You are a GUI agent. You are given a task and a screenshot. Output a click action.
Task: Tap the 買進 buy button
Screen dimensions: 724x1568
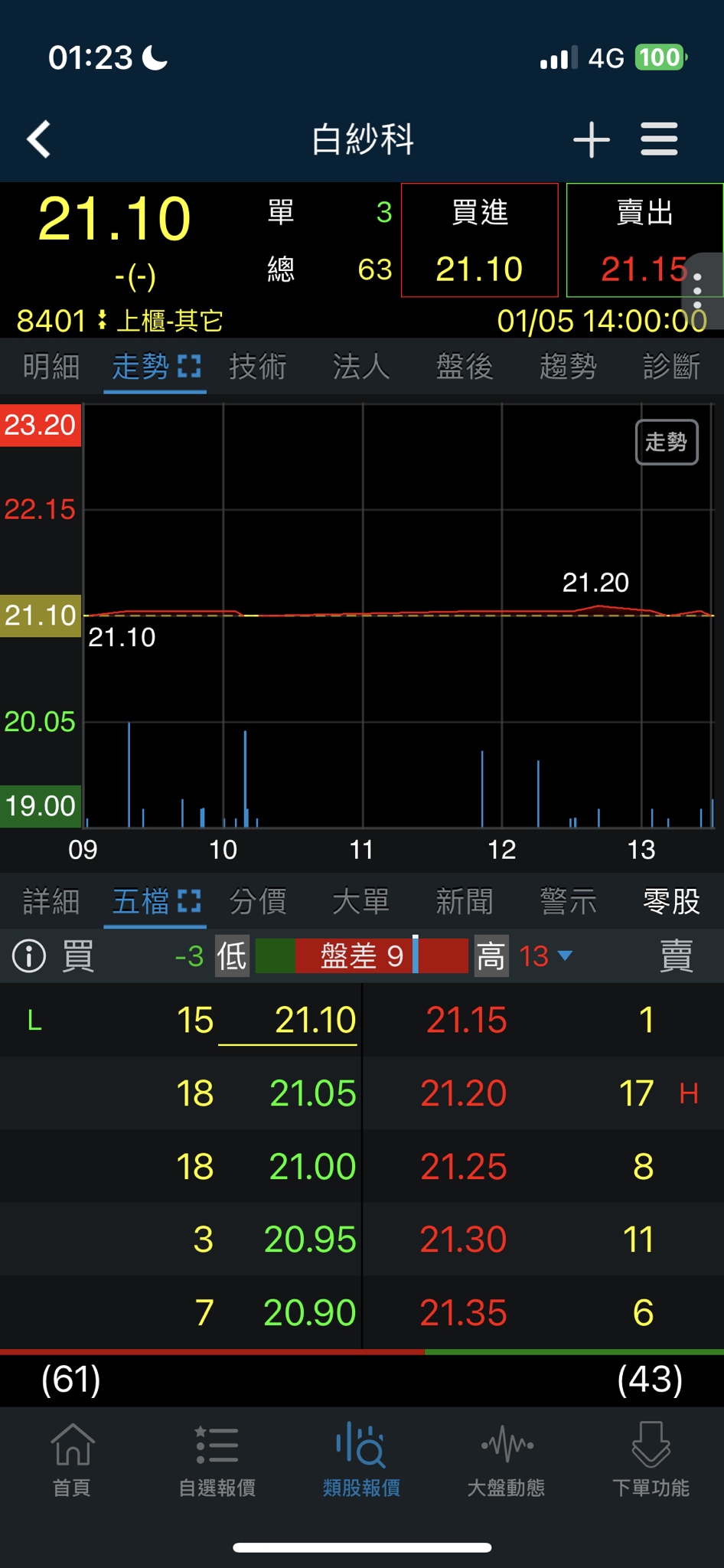[x=480, y=240]
